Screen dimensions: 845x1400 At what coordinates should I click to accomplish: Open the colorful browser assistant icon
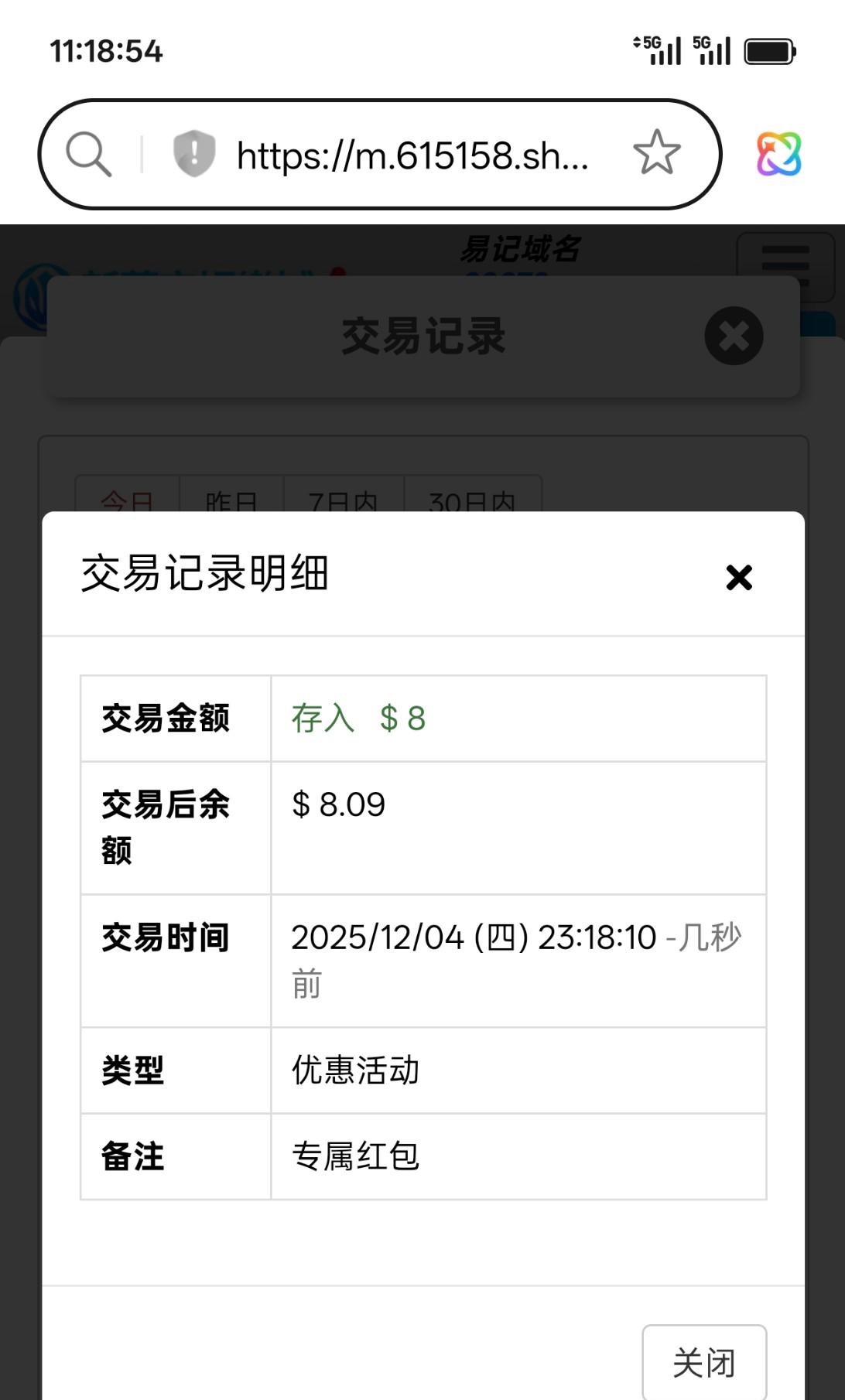point(778,154)
